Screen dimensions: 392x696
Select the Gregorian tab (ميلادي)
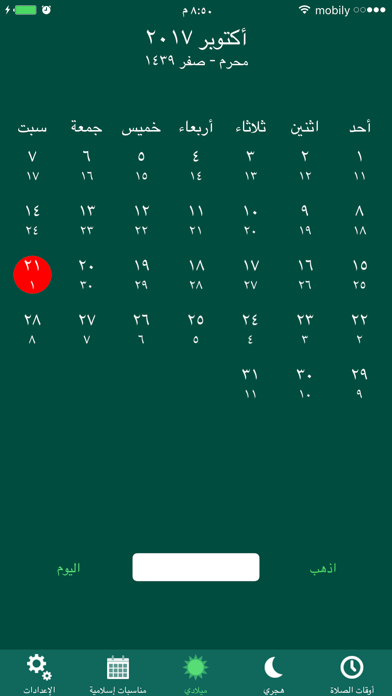click(x=195, y=673)
